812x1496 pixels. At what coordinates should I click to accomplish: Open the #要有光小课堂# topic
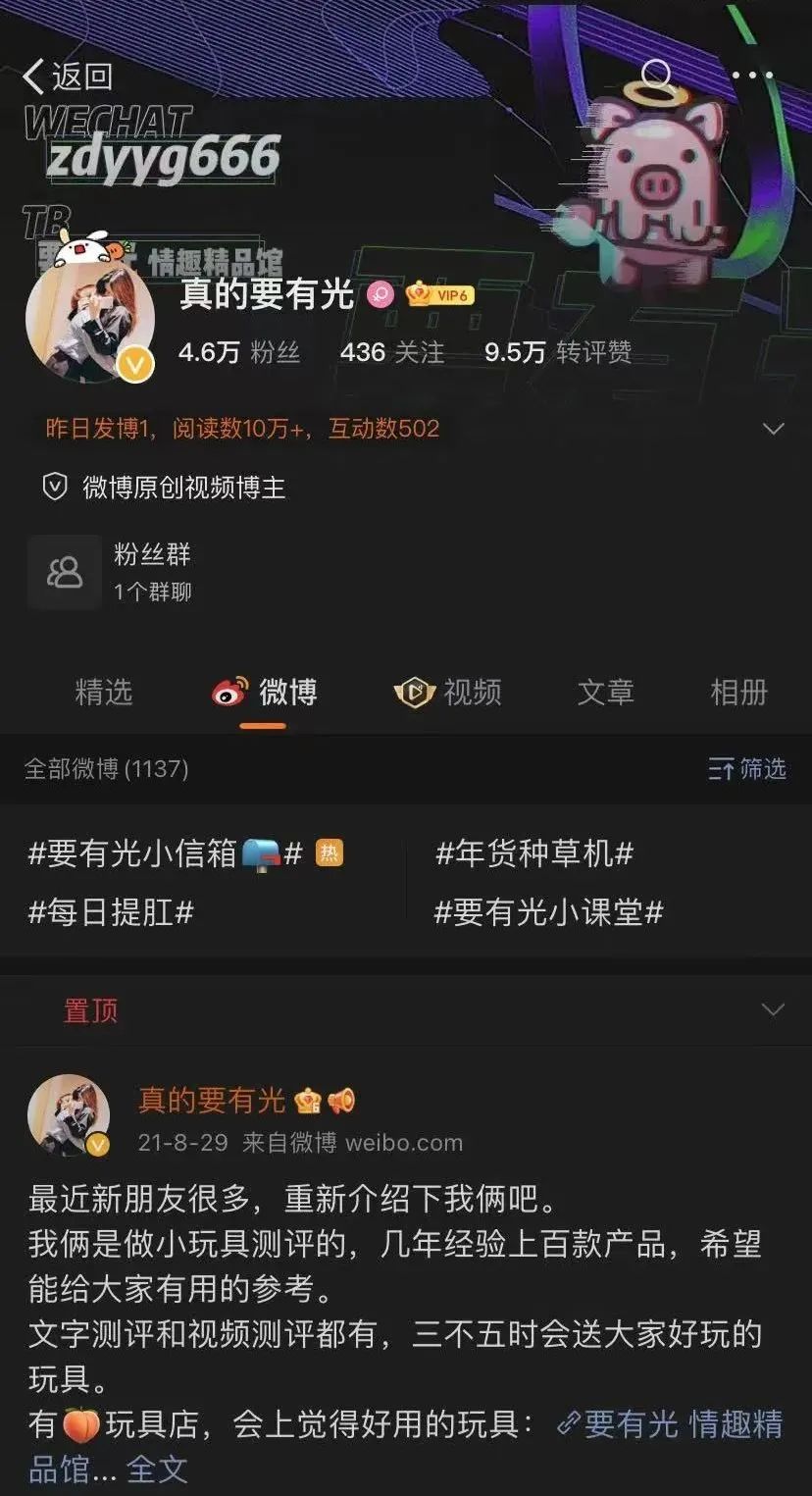tap(549, 913)
